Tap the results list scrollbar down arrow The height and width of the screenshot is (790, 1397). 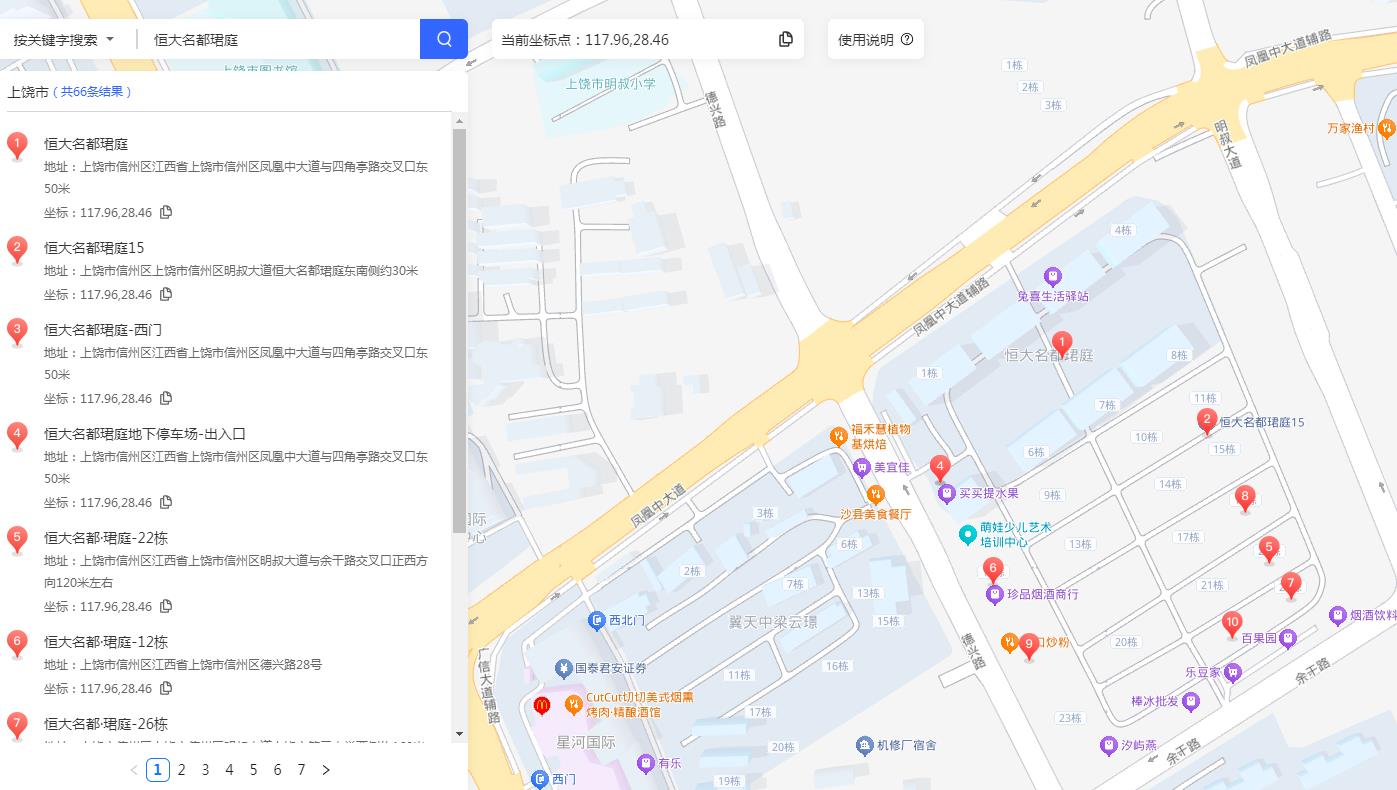pos(460,734)
